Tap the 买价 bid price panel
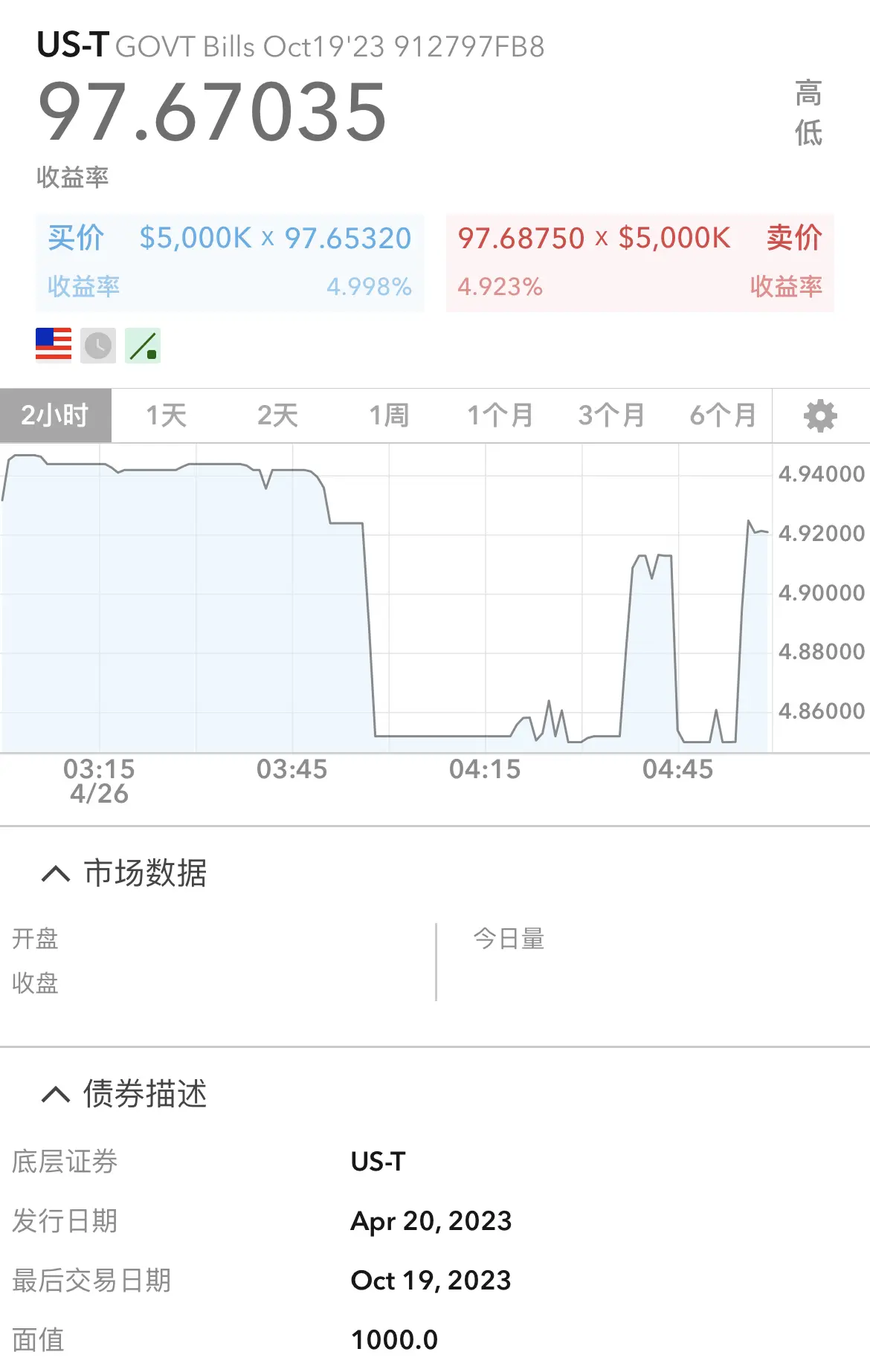Viewport: 870px width, 1372px height. [230, 262]
